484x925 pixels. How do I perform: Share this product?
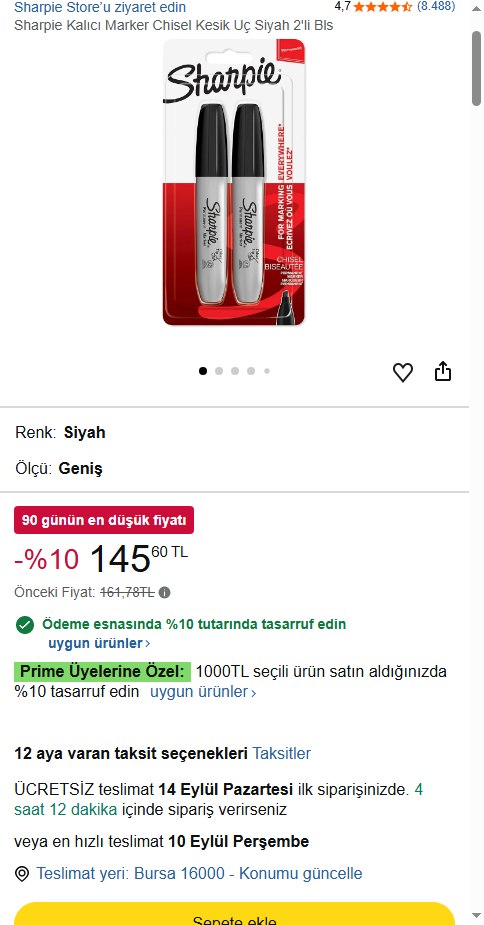point(443,372)
